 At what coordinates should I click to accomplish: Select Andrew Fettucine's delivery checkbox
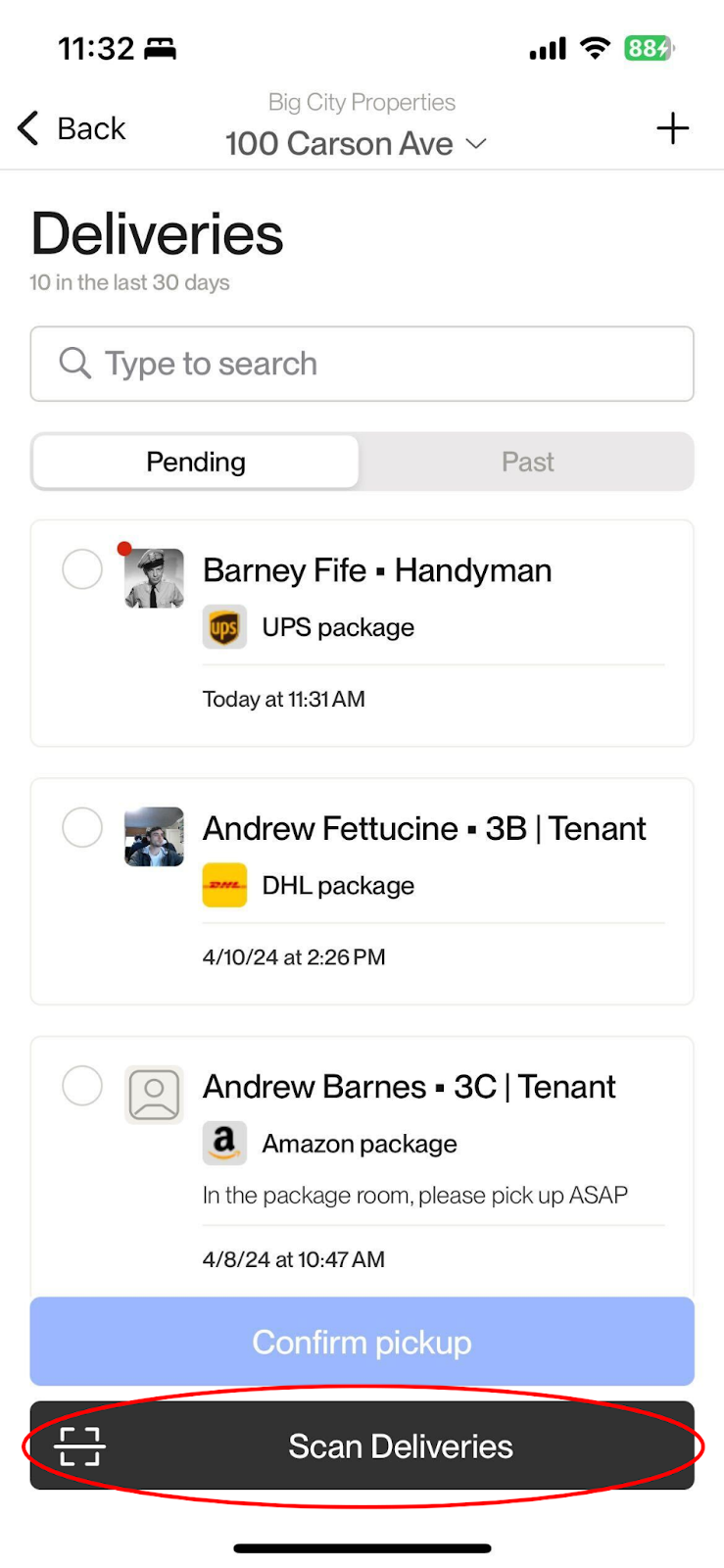pos(82,828)
